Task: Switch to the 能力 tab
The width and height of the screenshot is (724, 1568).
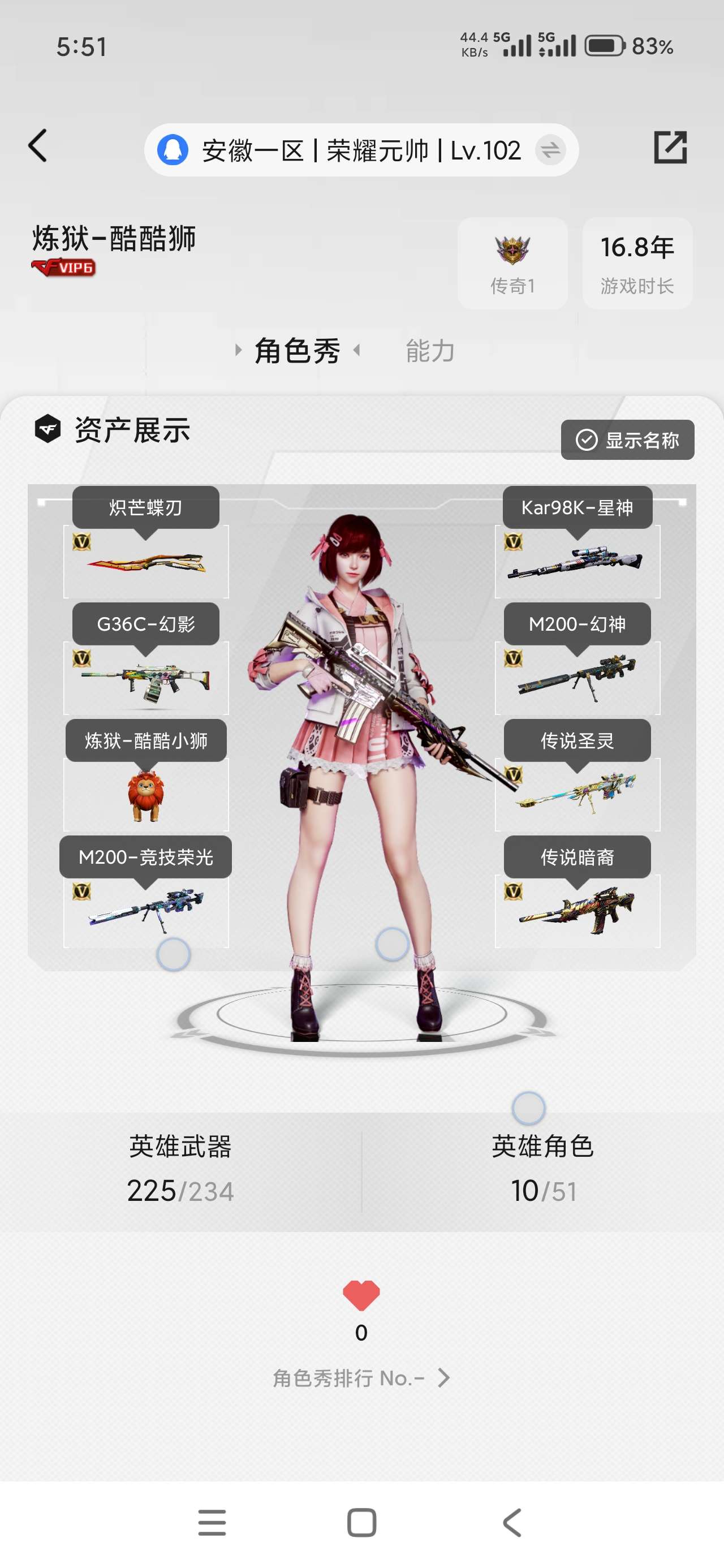Action: click(x=430, y=351)
